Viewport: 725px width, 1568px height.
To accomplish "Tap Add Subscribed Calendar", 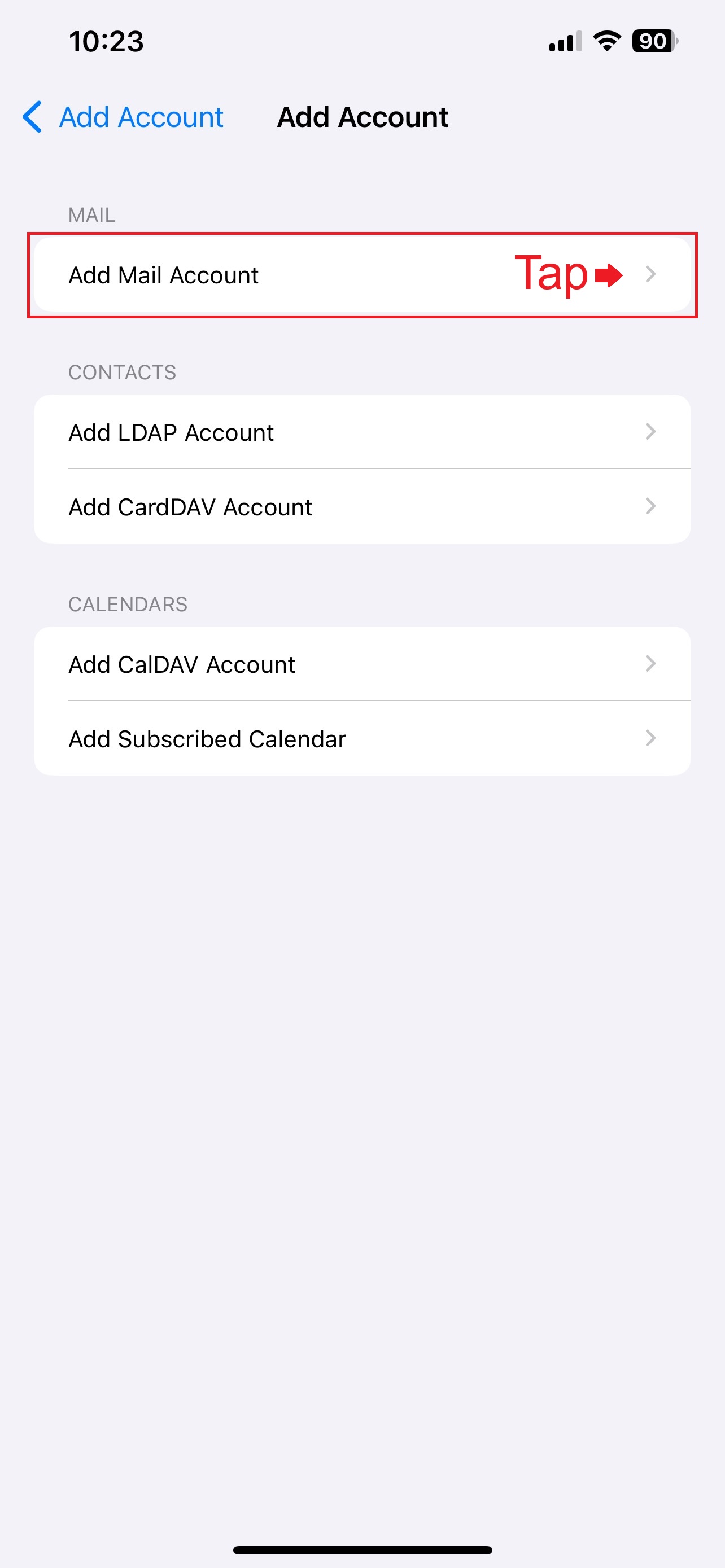I will (x=362, y=738).
